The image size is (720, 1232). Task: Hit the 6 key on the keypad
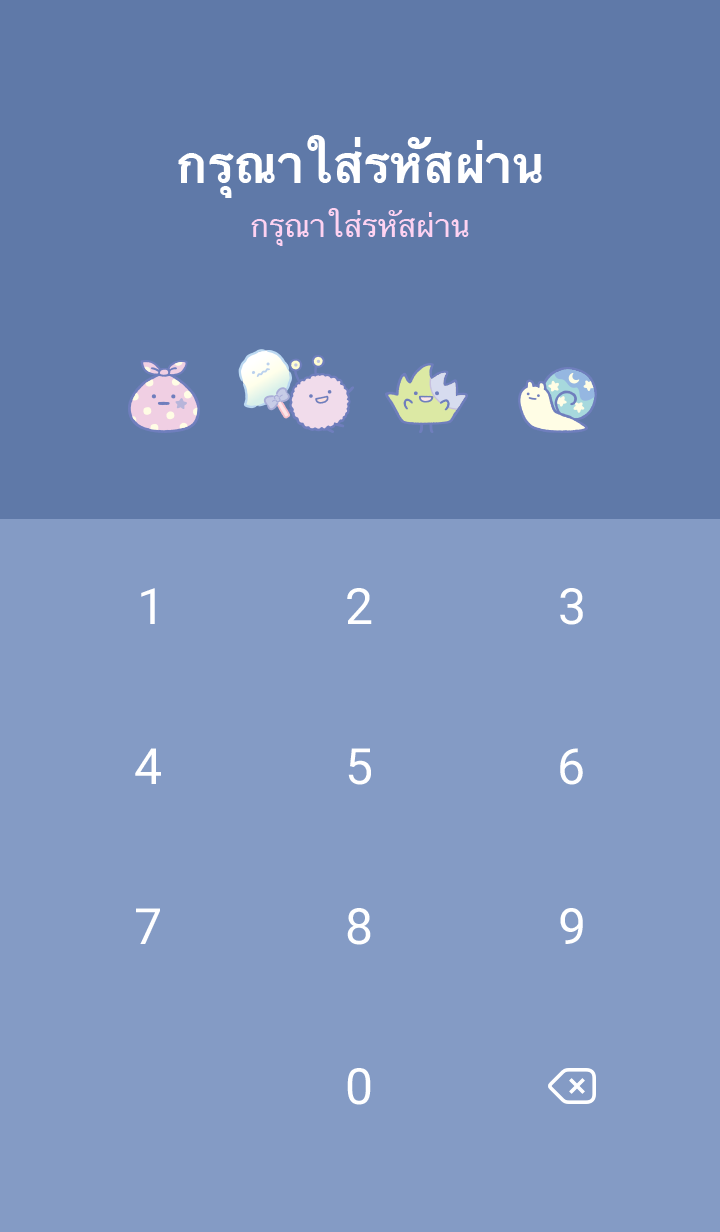click(x=571, y=767)
